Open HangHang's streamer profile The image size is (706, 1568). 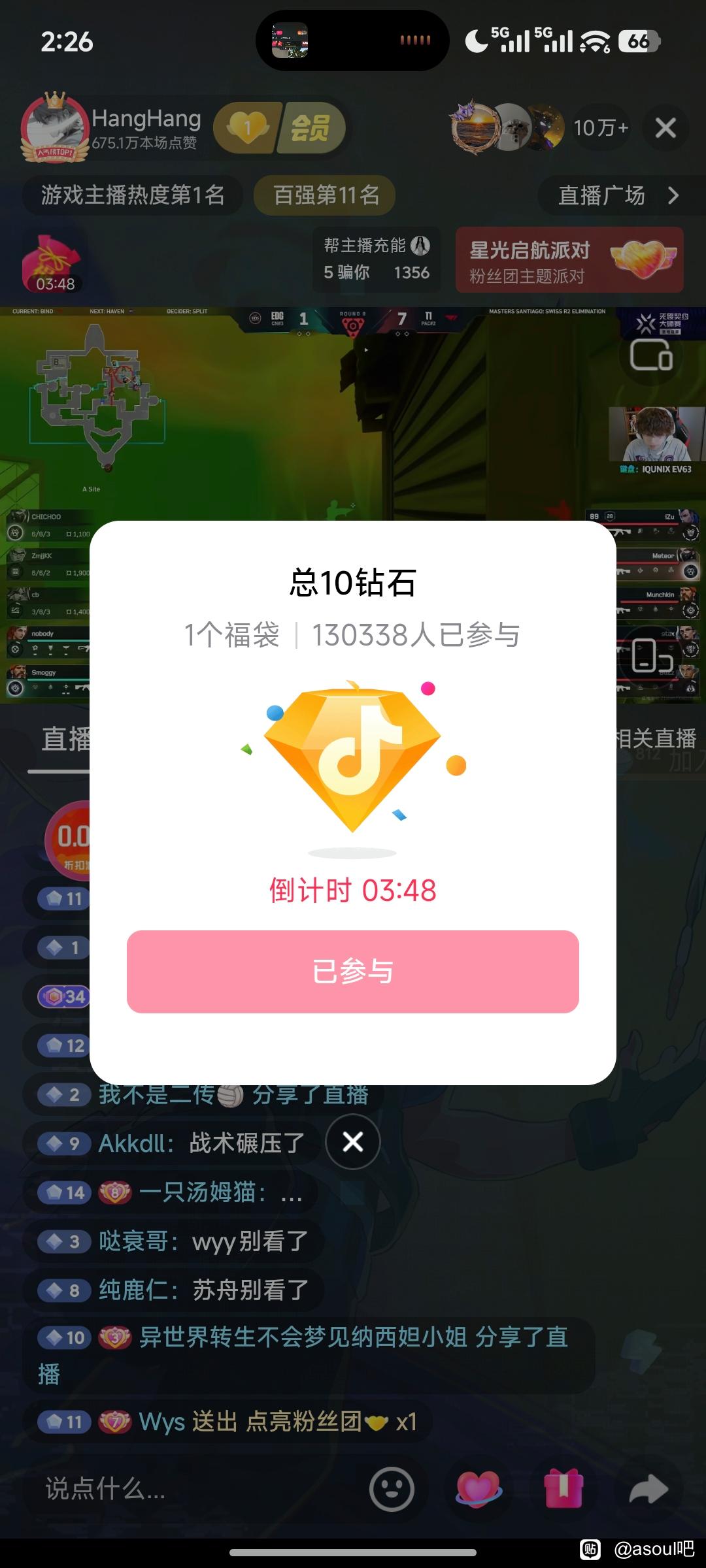click(111, 128)
